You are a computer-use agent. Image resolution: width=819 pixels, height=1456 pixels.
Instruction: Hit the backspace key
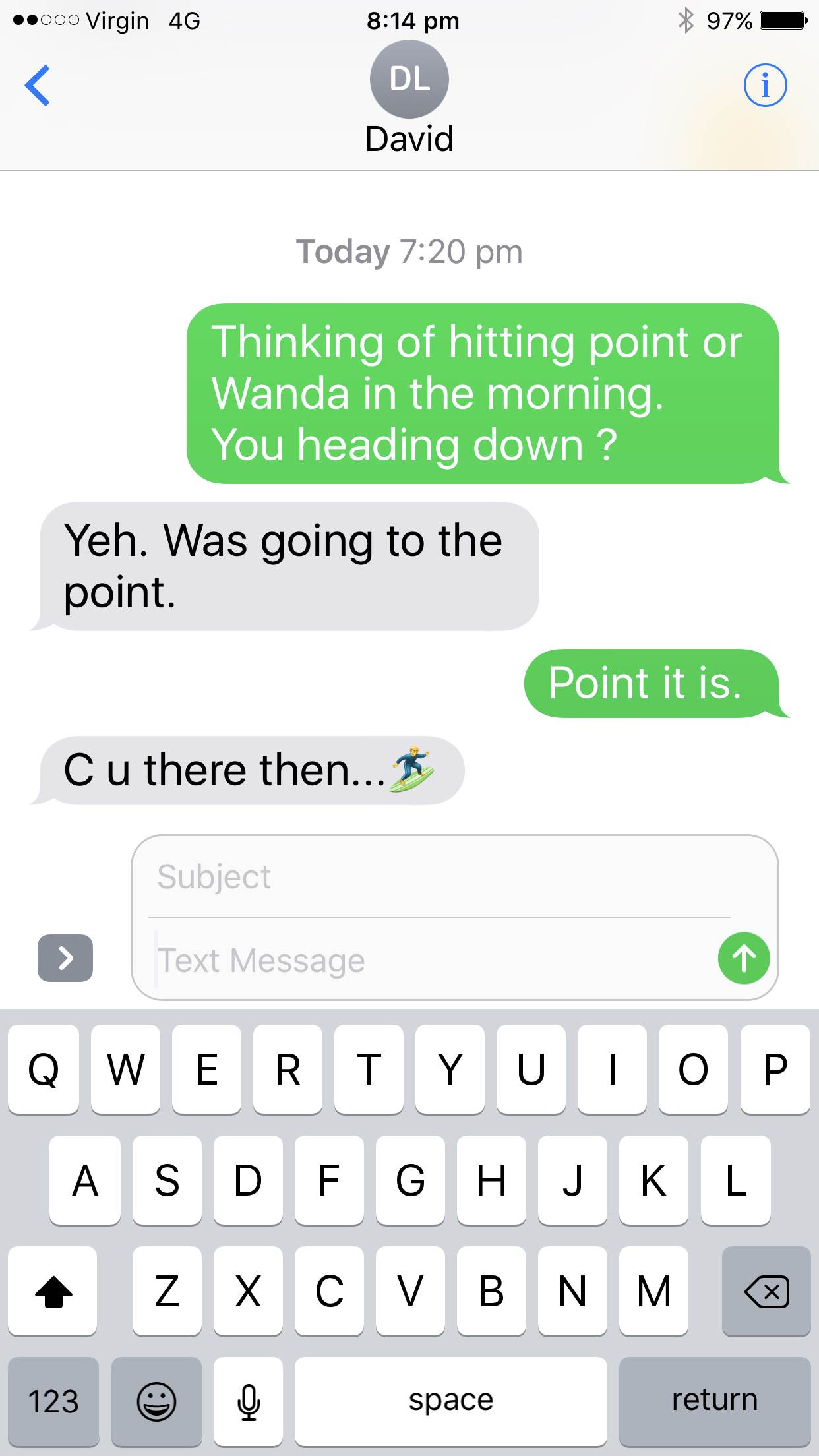click(766, 1291)
